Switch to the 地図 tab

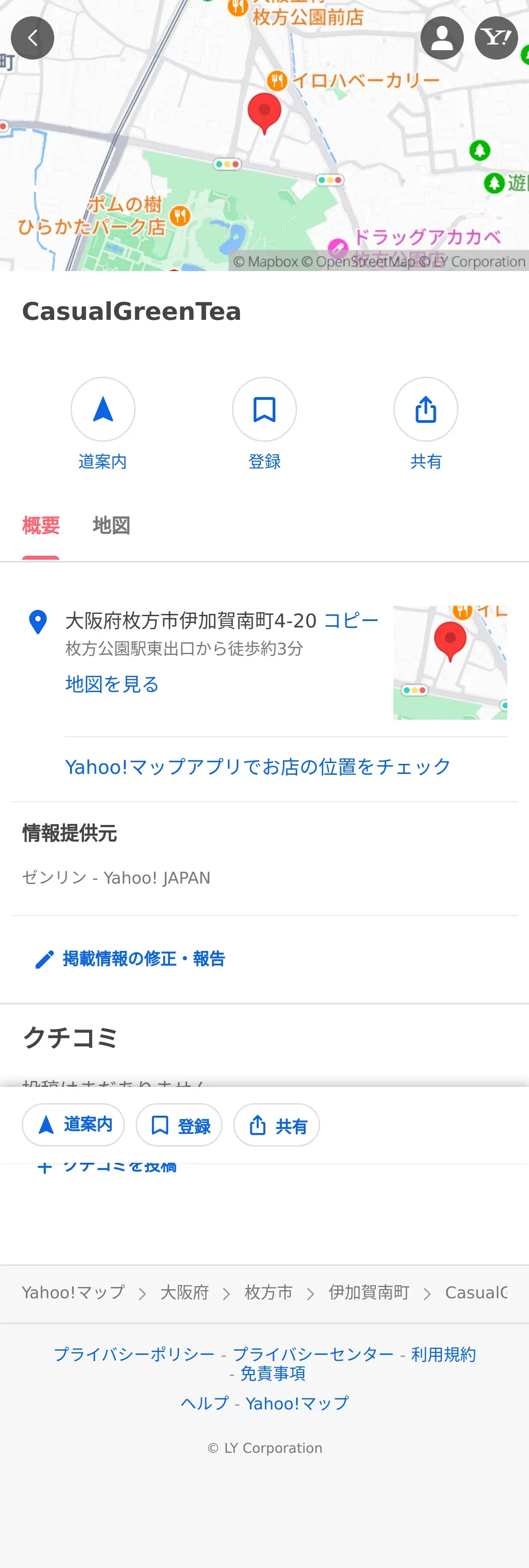[x=112, y=525]
